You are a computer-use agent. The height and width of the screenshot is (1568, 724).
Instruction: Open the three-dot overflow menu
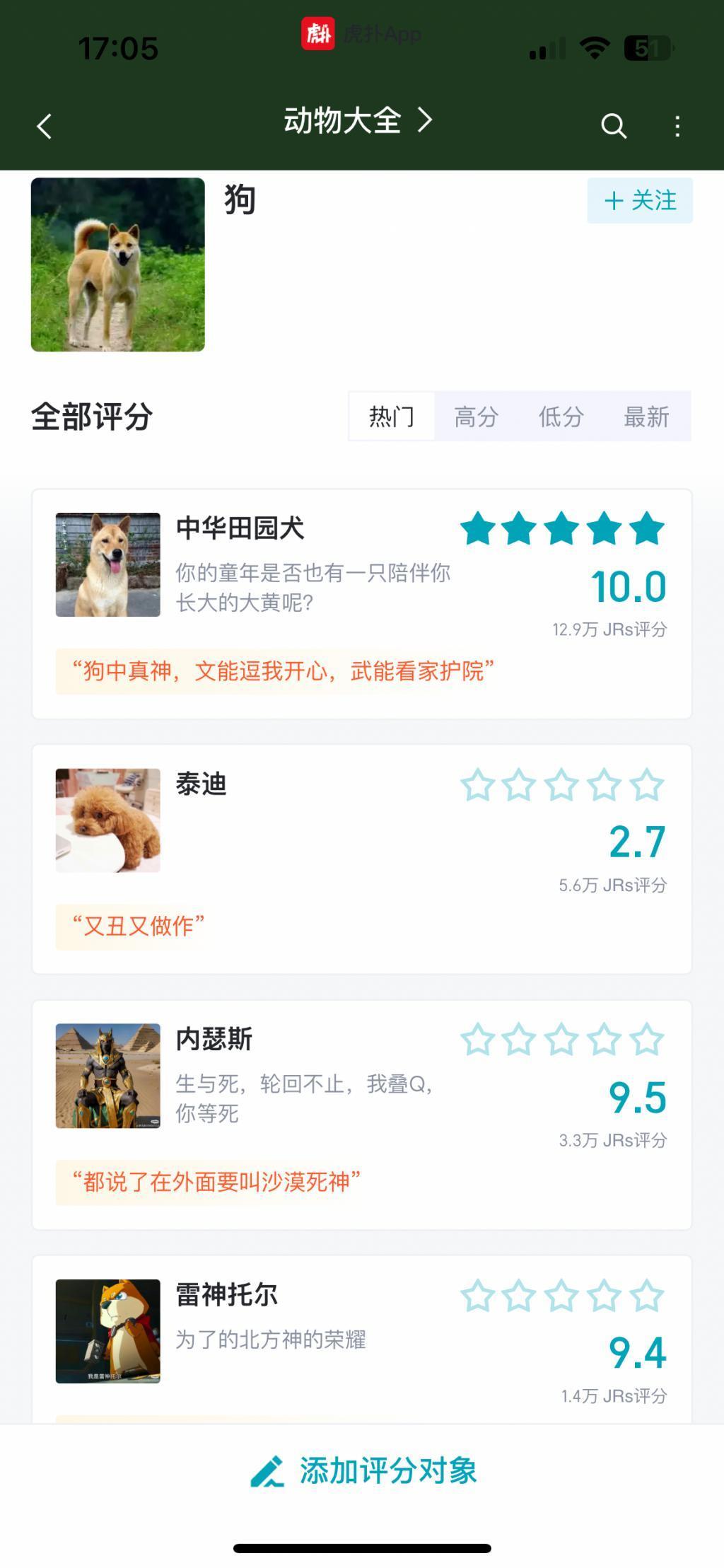(677, 127)
